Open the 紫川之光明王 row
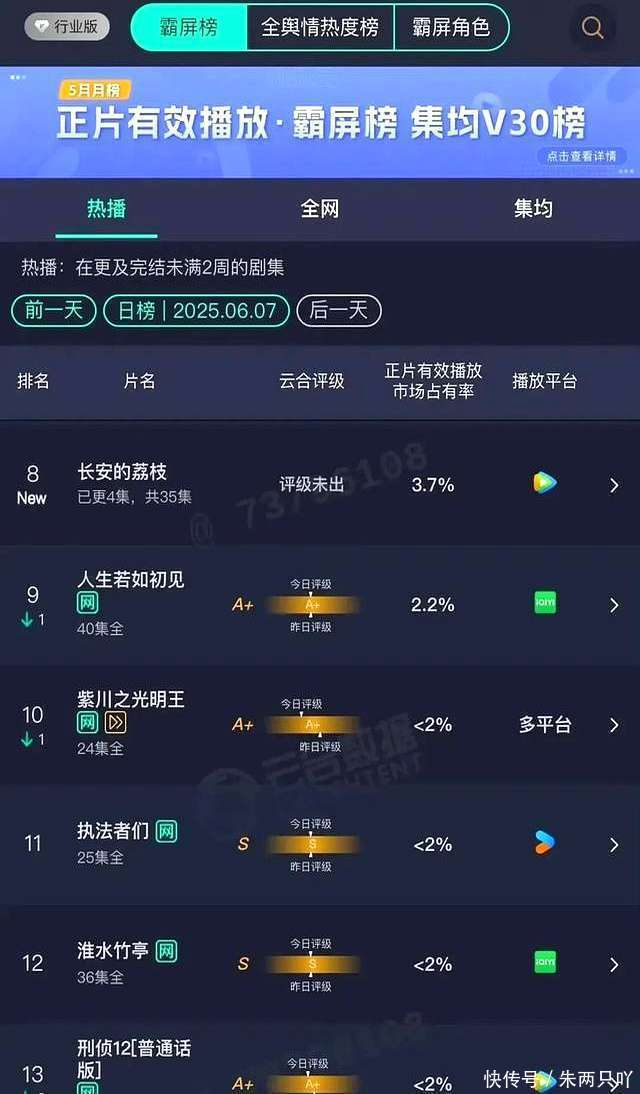 point(320,724)
